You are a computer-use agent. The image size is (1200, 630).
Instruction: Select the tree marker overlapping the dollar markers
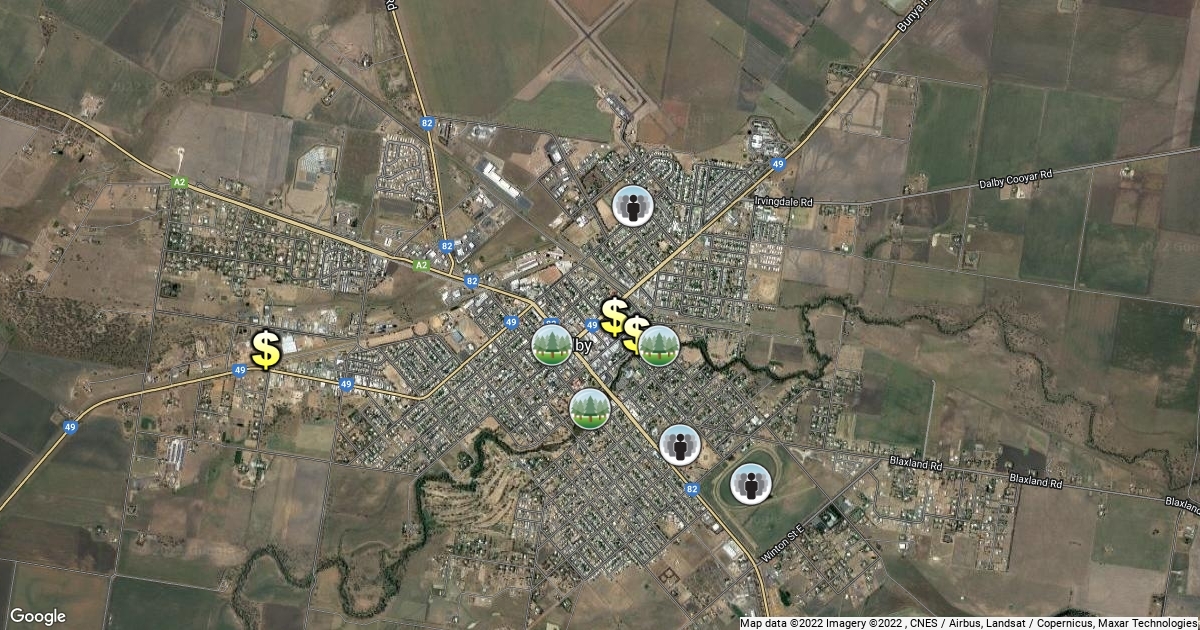tap(659, 346)
